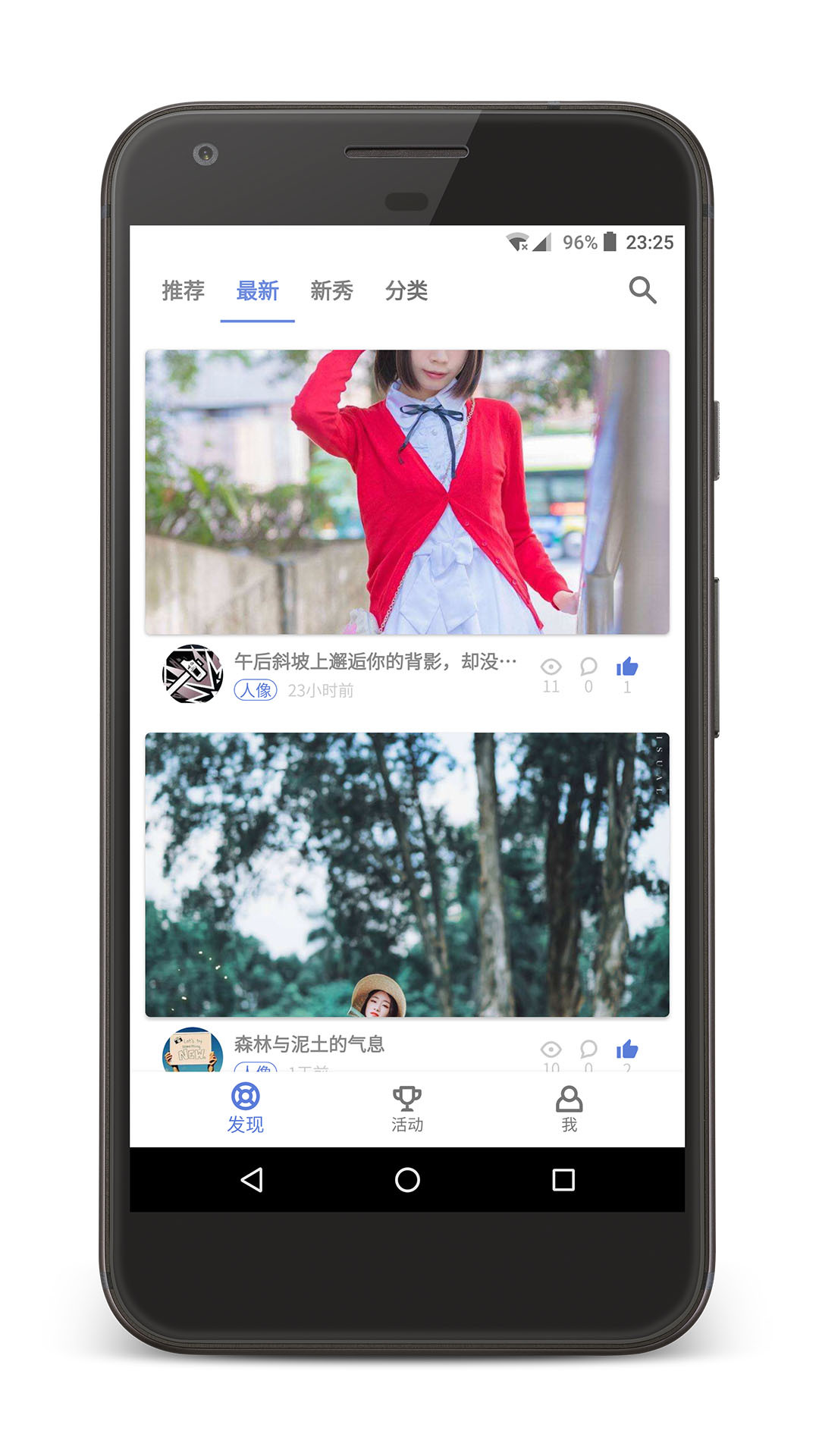The image size is (819, 1456).
Task: Open the red cardigan girl photo post
Action: [x=407, y=491]
